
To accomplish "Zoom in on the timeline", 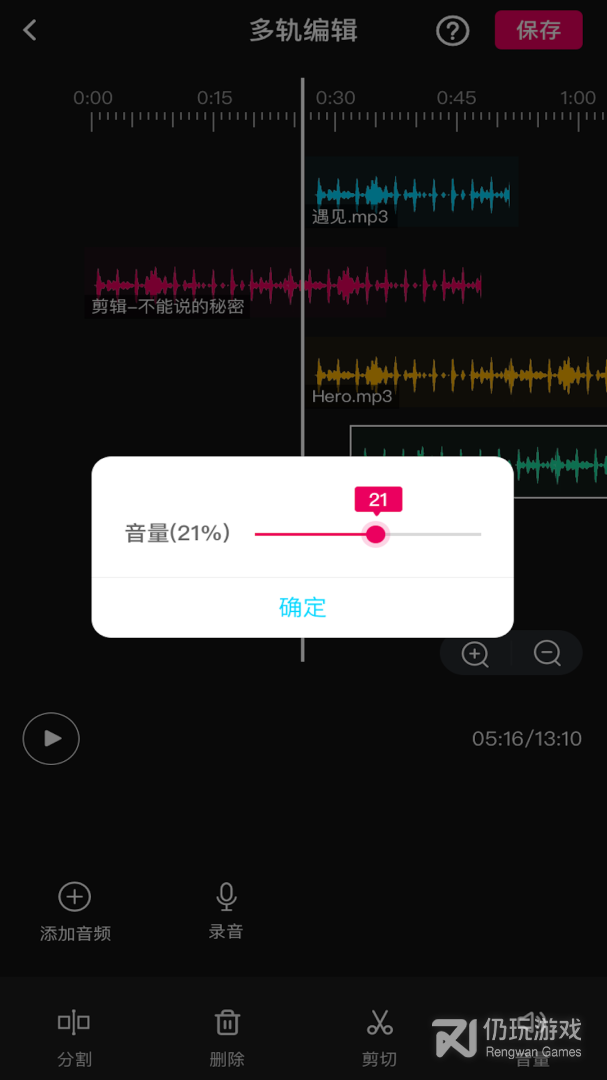I will pos(475,654).
